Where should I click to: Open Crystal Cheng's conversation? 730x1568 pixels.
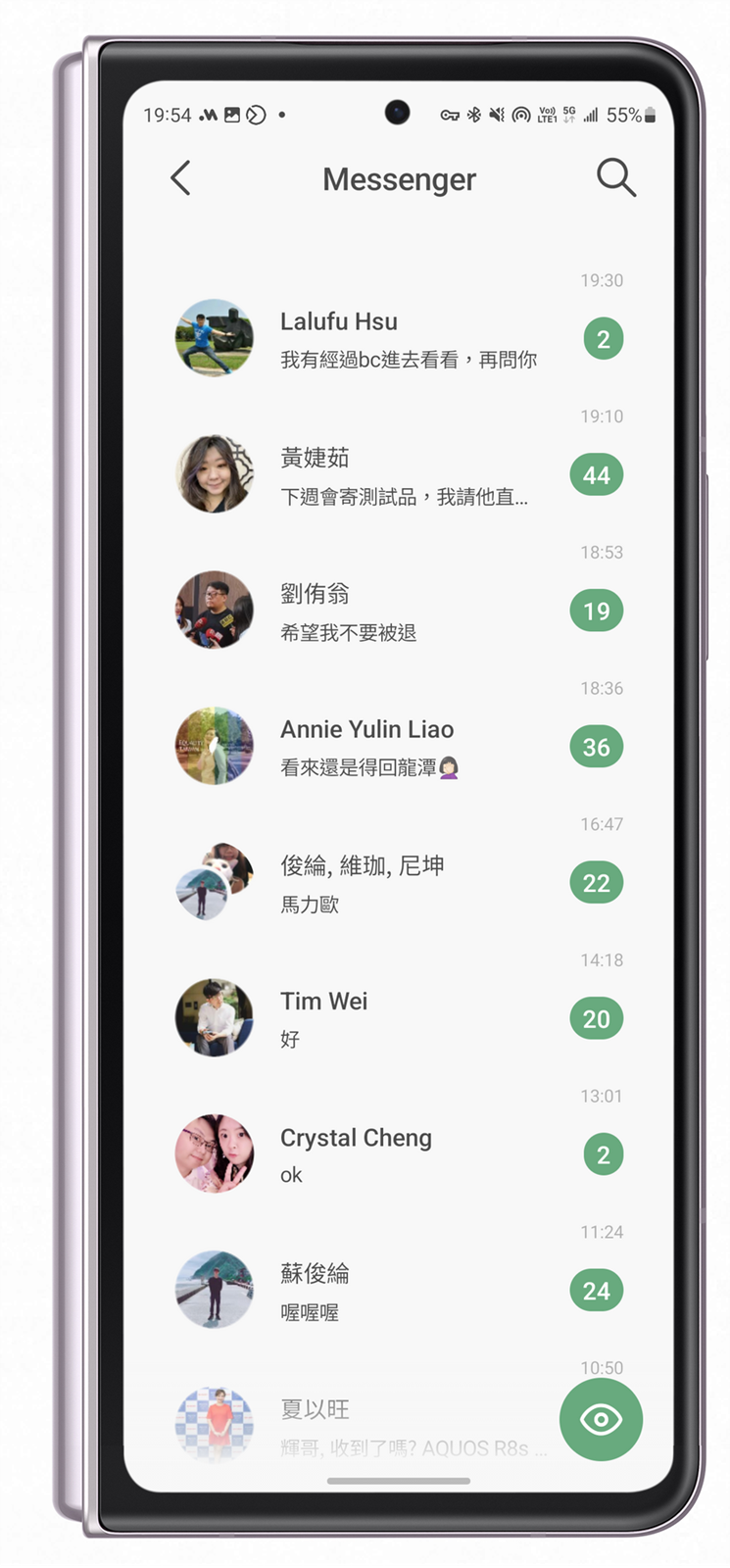tap(392, 1154)
